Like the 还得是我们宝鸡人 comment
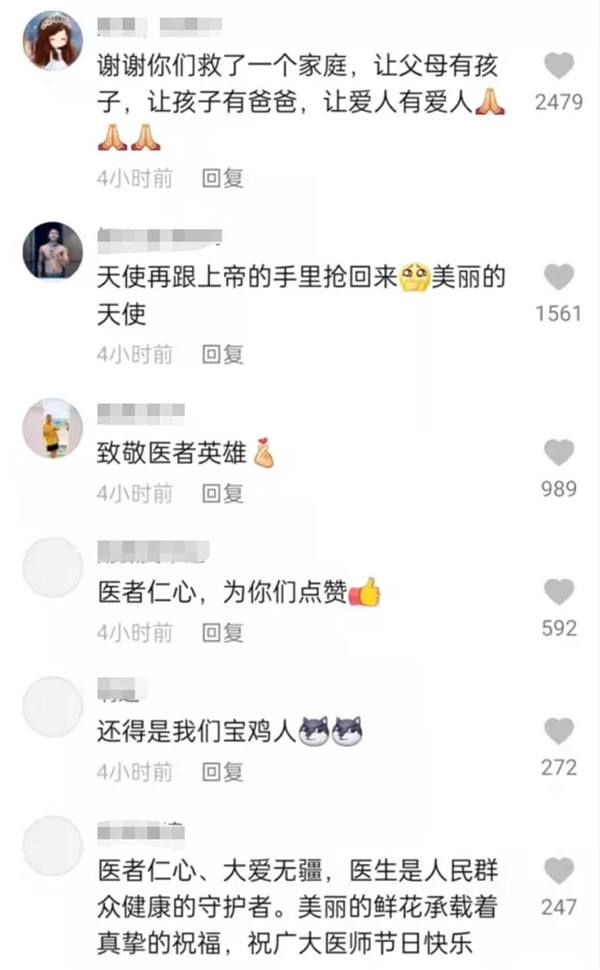 point(558,731)
